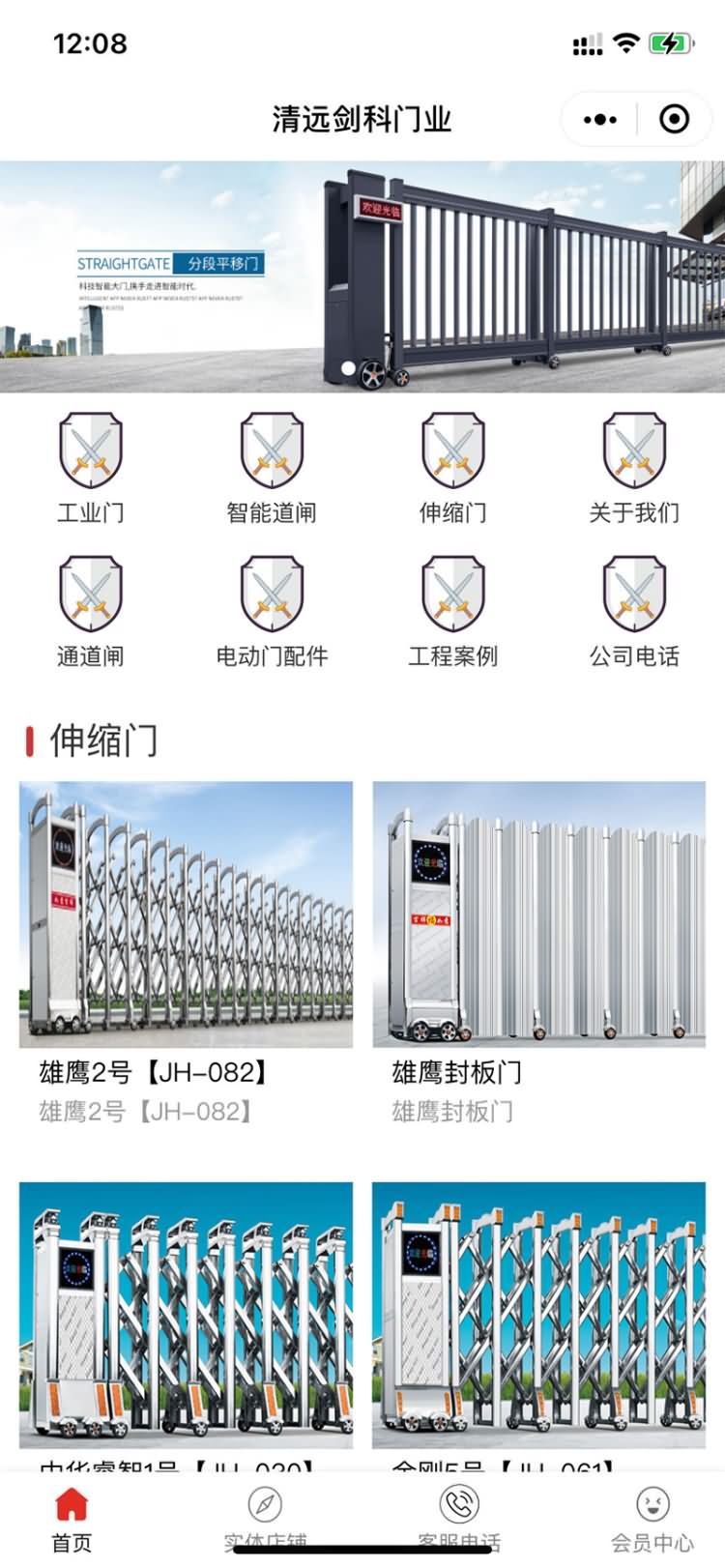Open the 客服电话 tab
Viewport: 725px width, 1568px height.
[x=459, y=1520]
